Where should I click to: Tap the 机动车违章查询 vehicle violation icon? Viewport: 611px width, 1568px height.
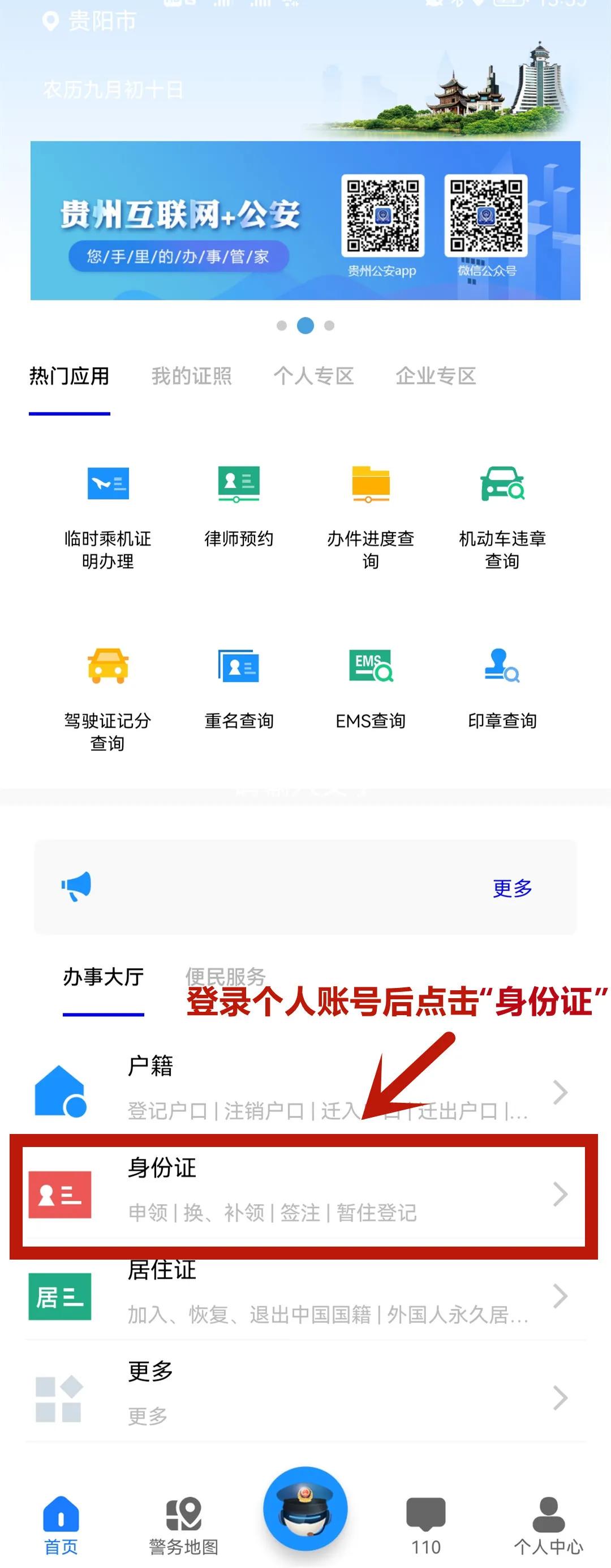point(501,485)
